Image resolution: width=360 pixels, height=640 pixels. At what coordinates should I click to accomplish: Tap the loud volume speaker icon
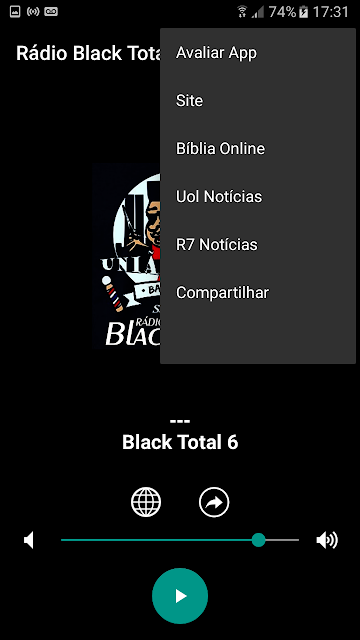(x=327, y=540)
